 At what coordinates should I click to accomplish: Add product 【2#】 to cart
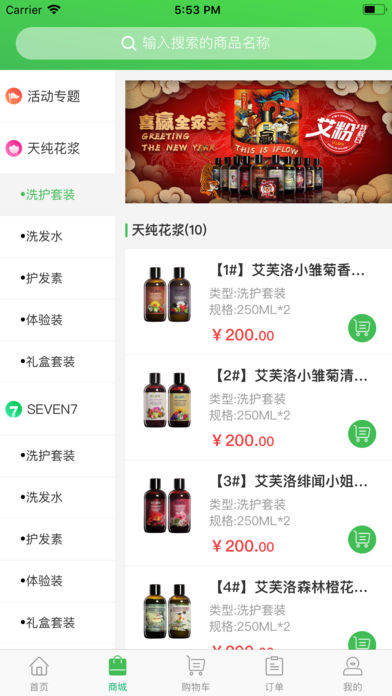362,434
